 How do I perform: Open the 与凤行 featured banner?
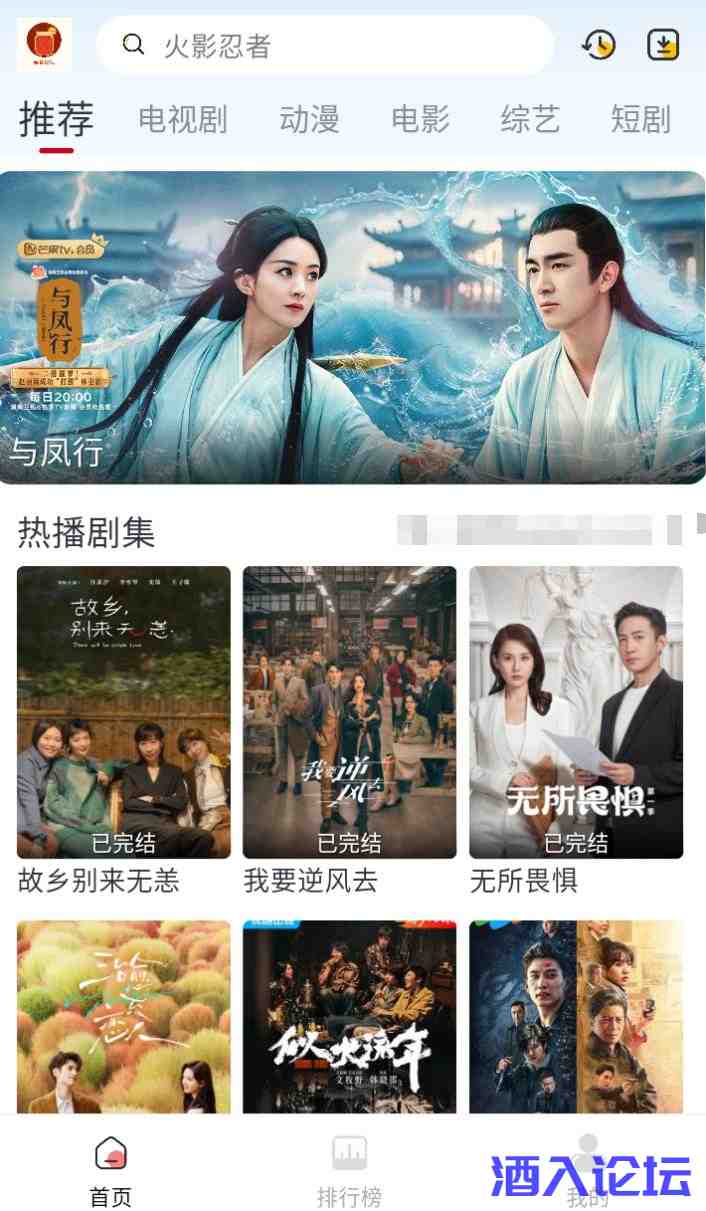(x=353, y=327)
